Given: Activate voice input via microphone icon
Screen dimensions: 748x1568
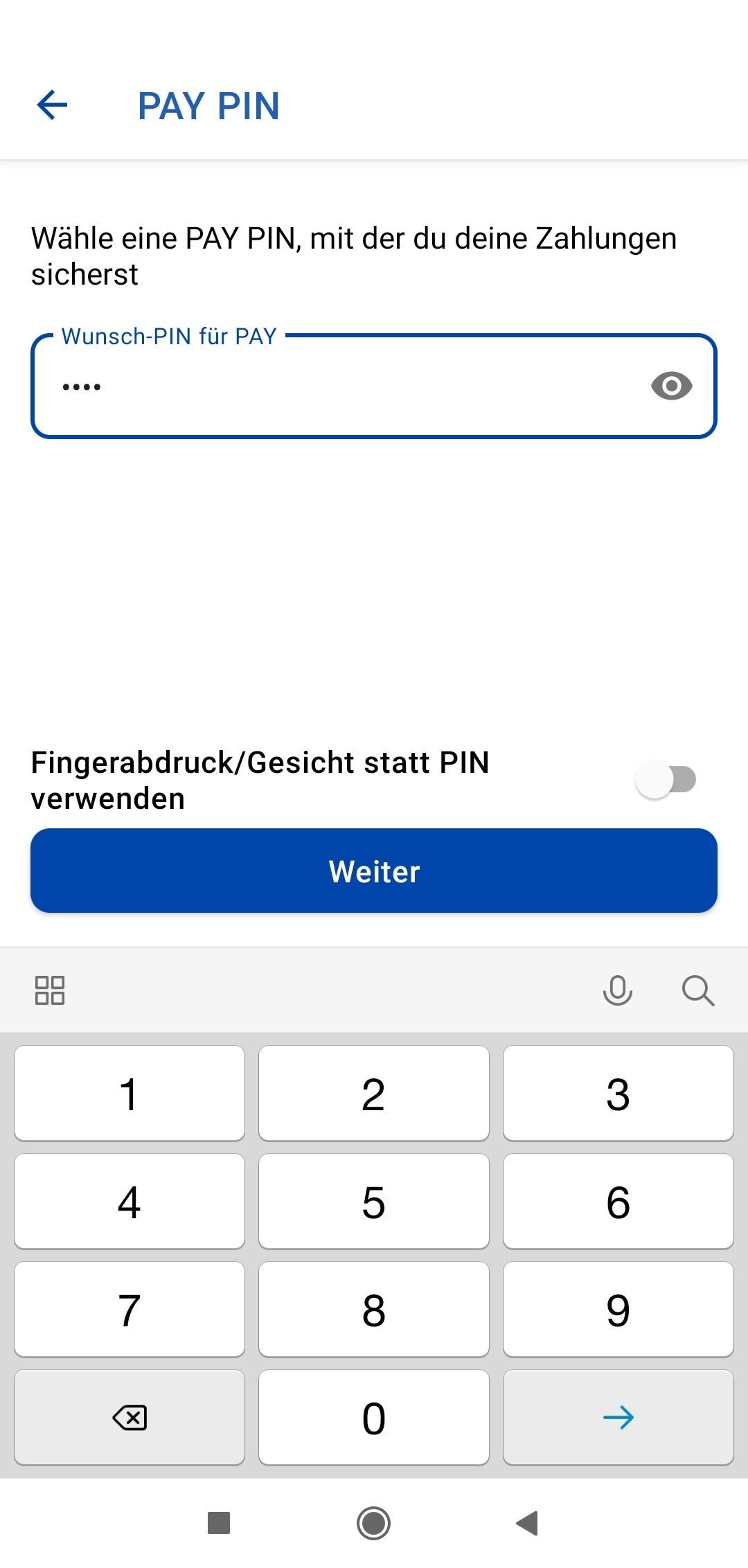Looking at the screenshot, I should (617, 990).
